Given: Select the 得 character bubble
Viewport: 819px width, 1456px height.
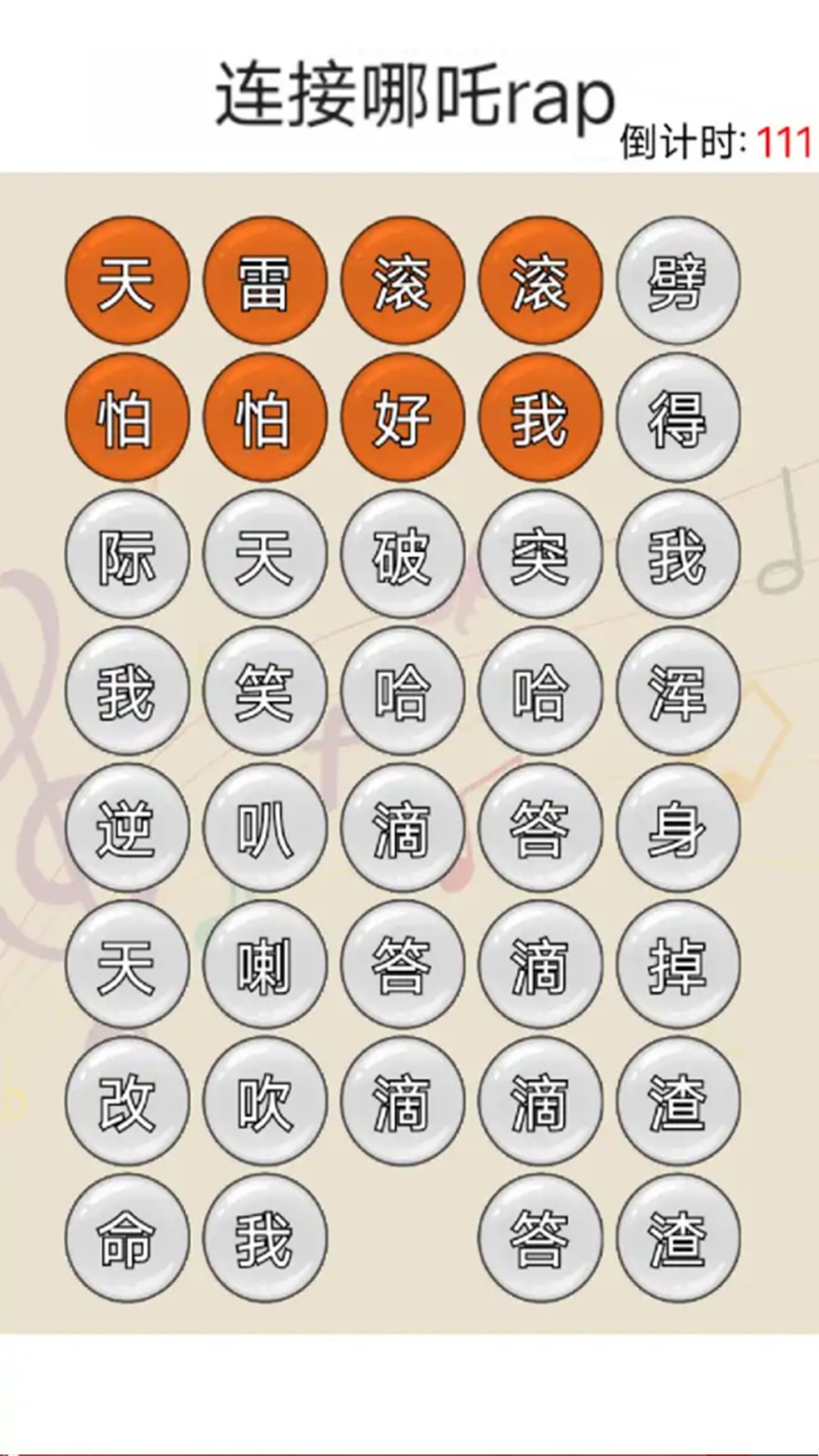Looking at the screenshot, I should pos(678,418).
